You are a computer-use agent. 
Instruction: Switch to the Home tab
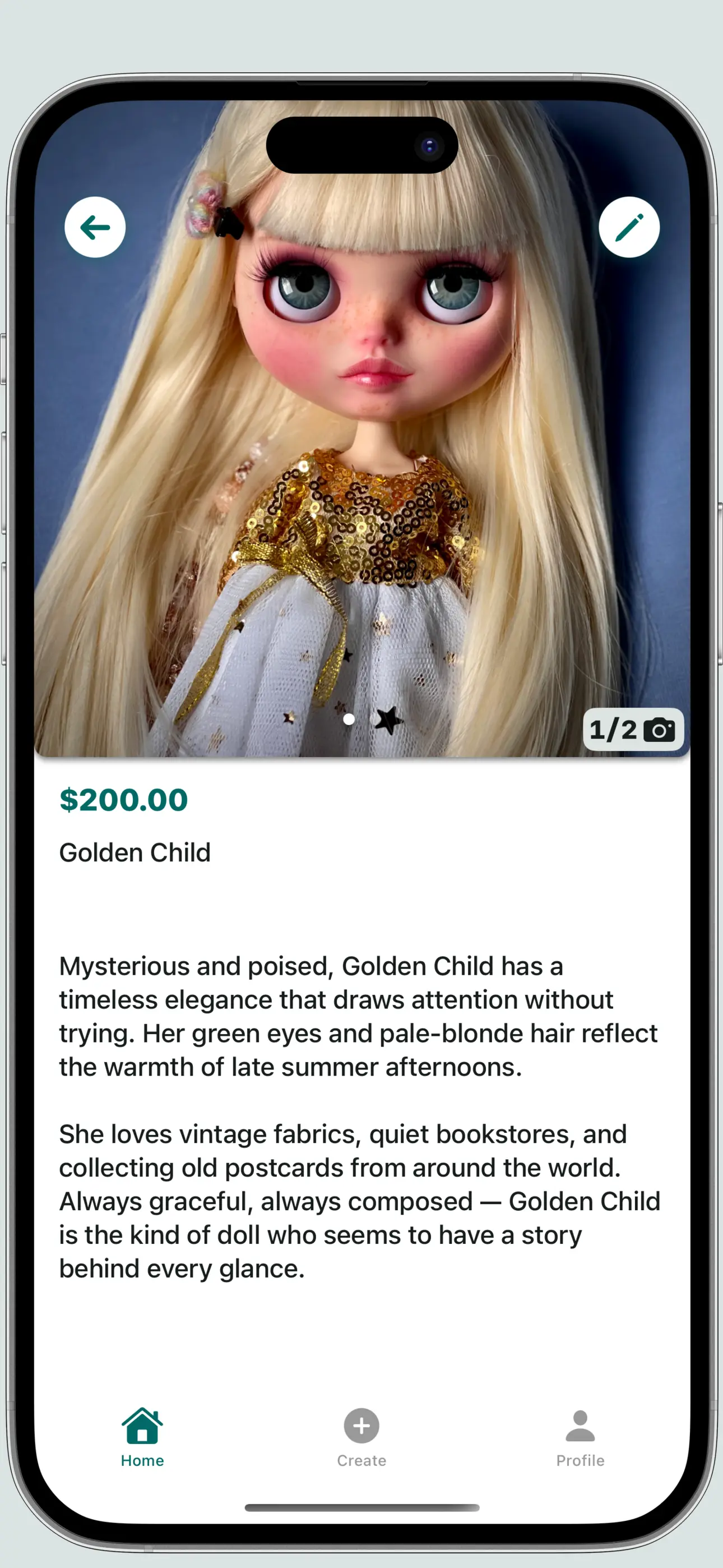click(x=142, y=1438)
